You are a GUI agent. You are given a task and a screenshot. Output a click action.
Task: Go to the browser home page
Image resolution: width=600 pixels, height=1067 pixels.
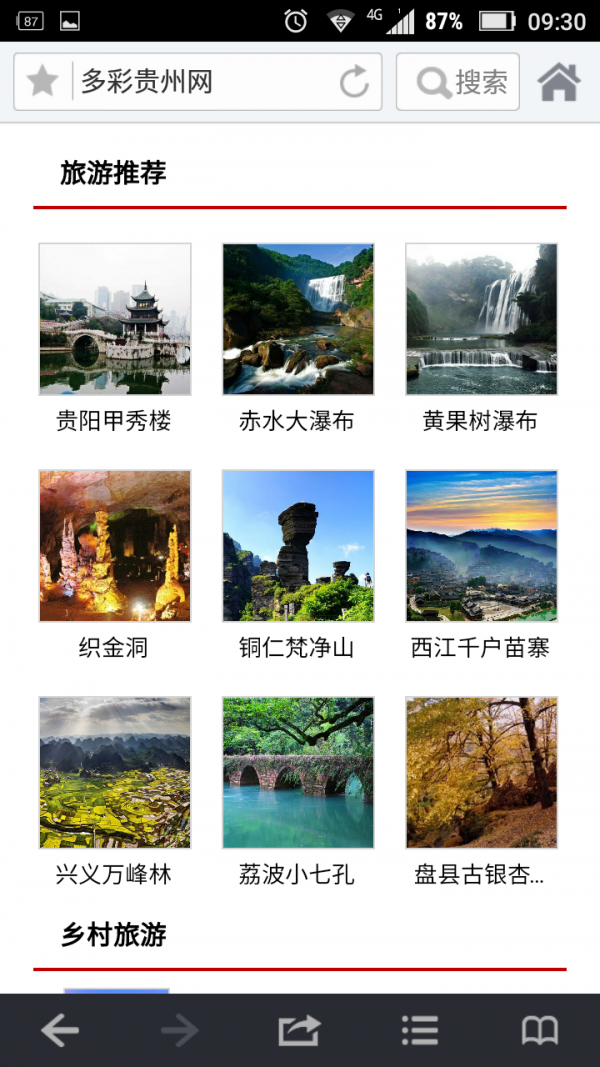559,82
